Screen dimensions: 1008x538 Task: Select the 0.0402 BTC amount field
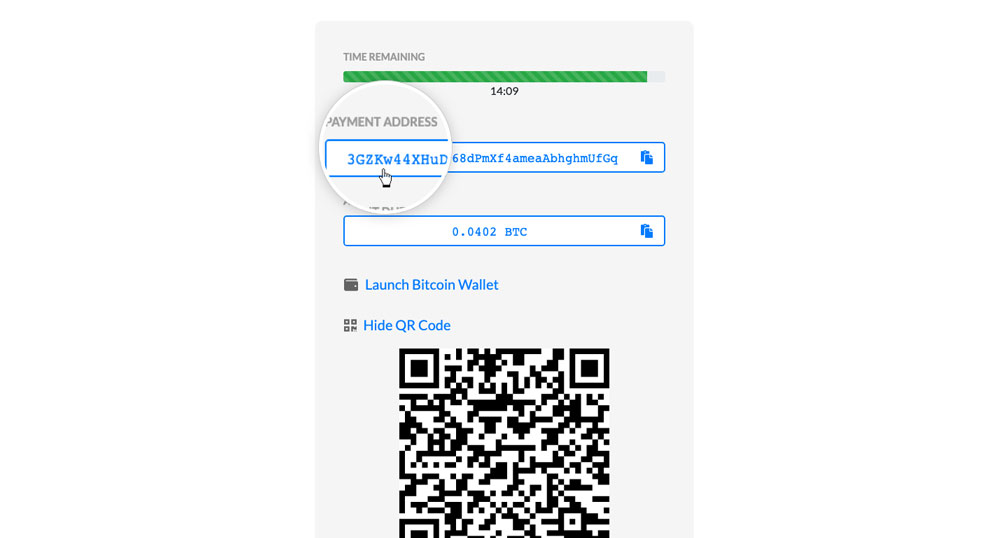pyautogui.click(x=489, y=232)
